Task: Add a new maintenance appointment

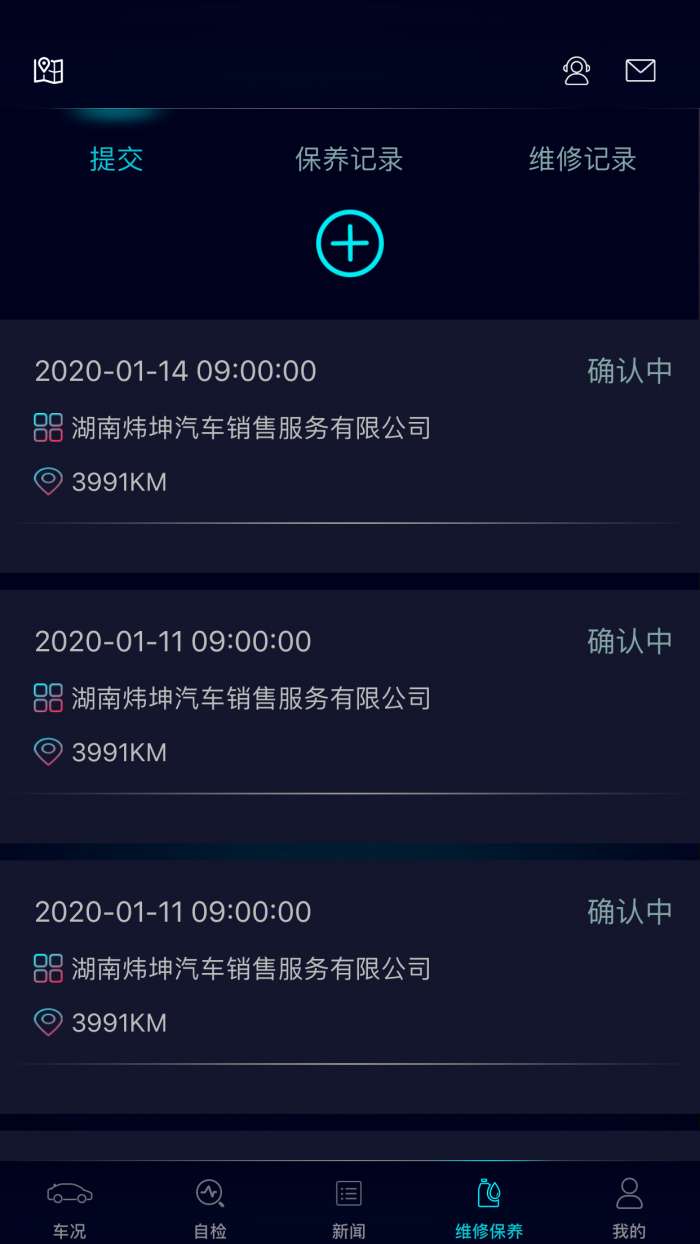Action: (x=350, y=243)
